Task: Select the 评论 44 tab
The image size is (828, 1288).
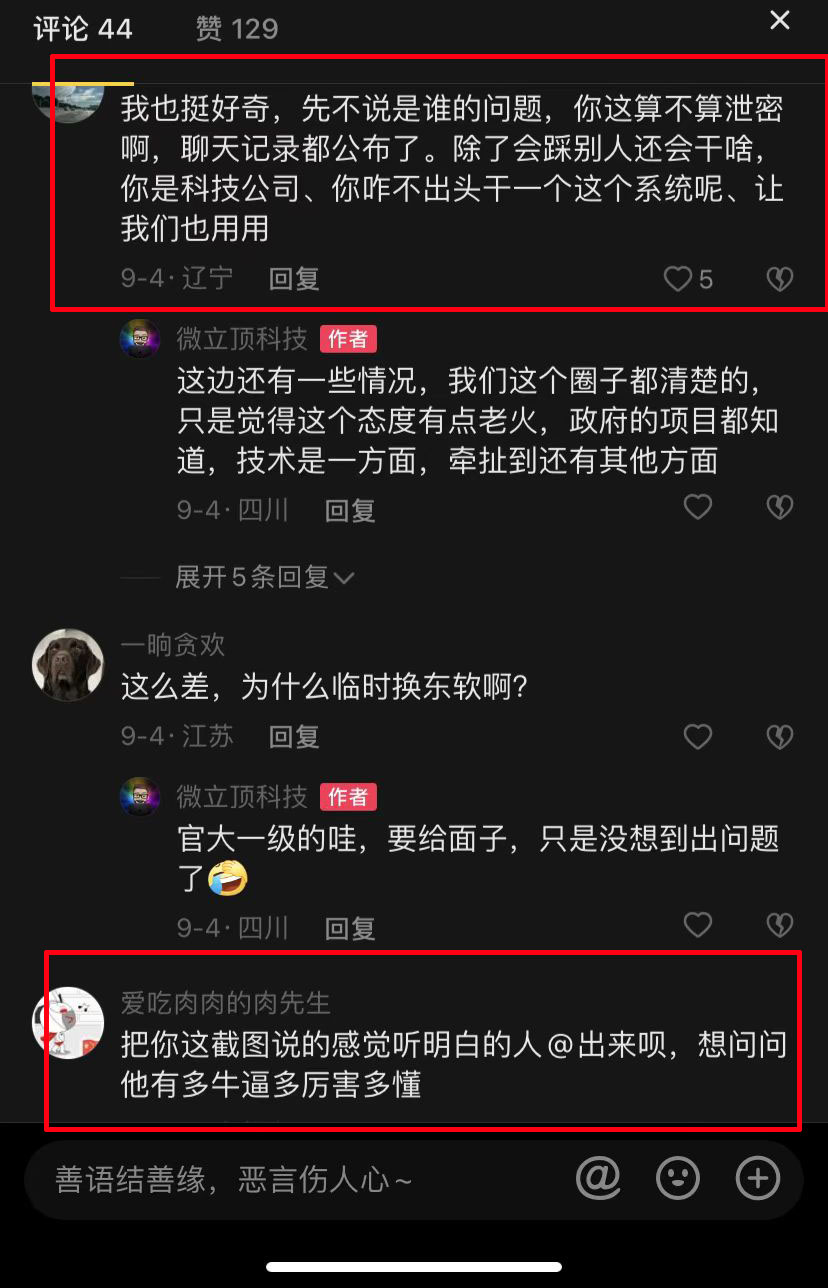Action: coord(83,29)
